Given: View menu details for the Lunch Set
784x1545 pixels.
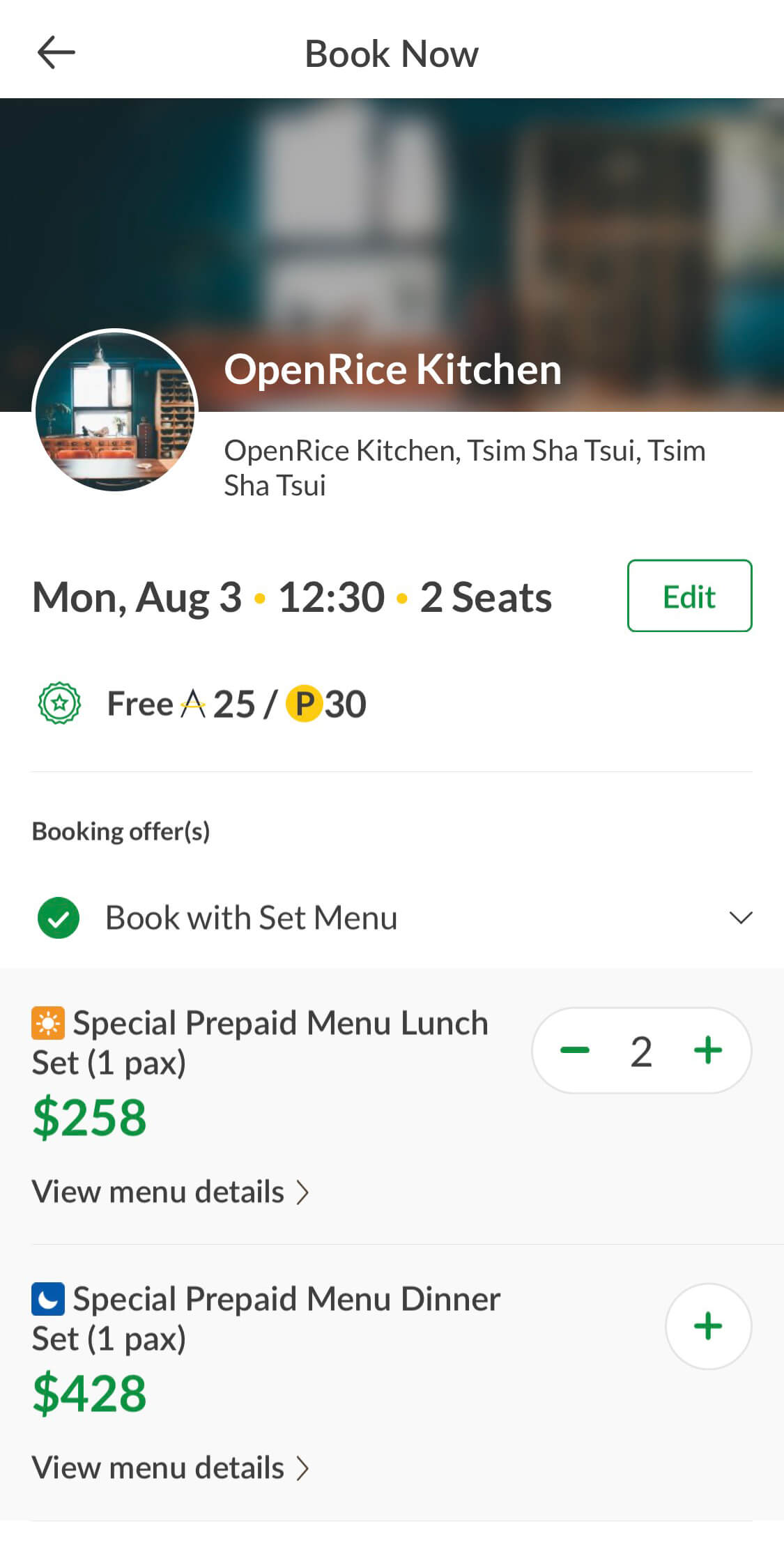Looking at the screenshot, I should click(x=171, y=1192).
